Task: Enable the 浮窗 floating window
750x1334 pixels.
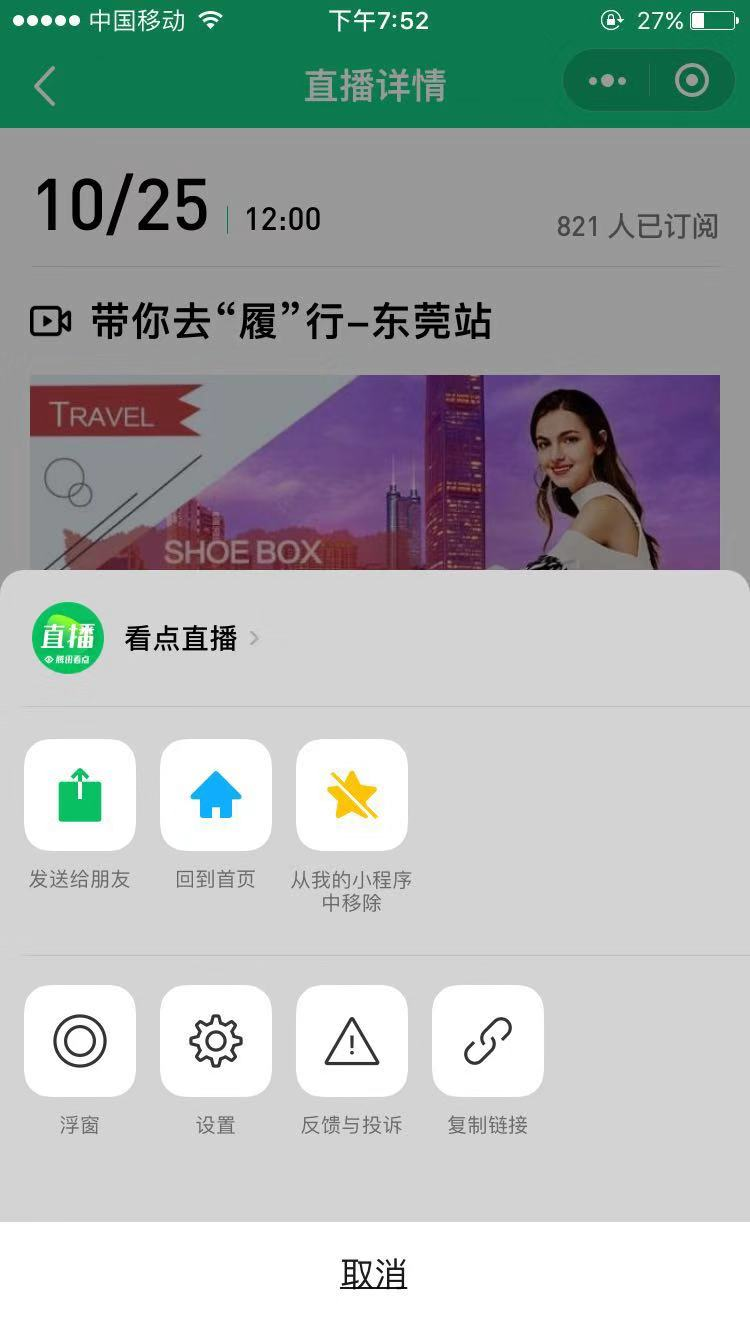Action: tap(80, 1041)
